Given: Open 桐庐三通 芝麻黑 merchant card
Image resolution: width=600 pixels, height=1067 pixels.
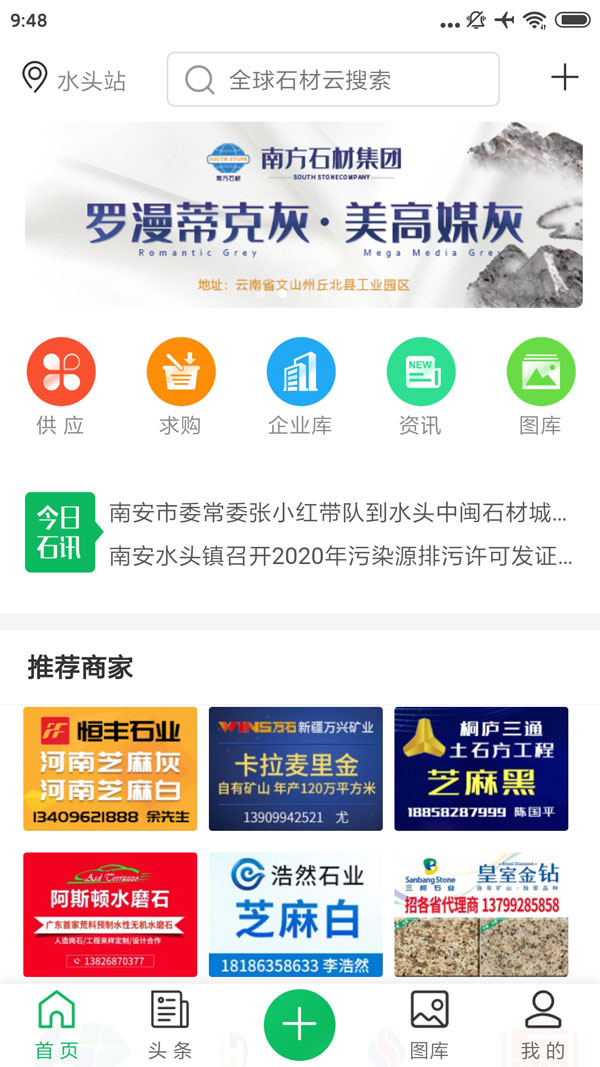Looking at the screenshot, I should pos(481,768).
